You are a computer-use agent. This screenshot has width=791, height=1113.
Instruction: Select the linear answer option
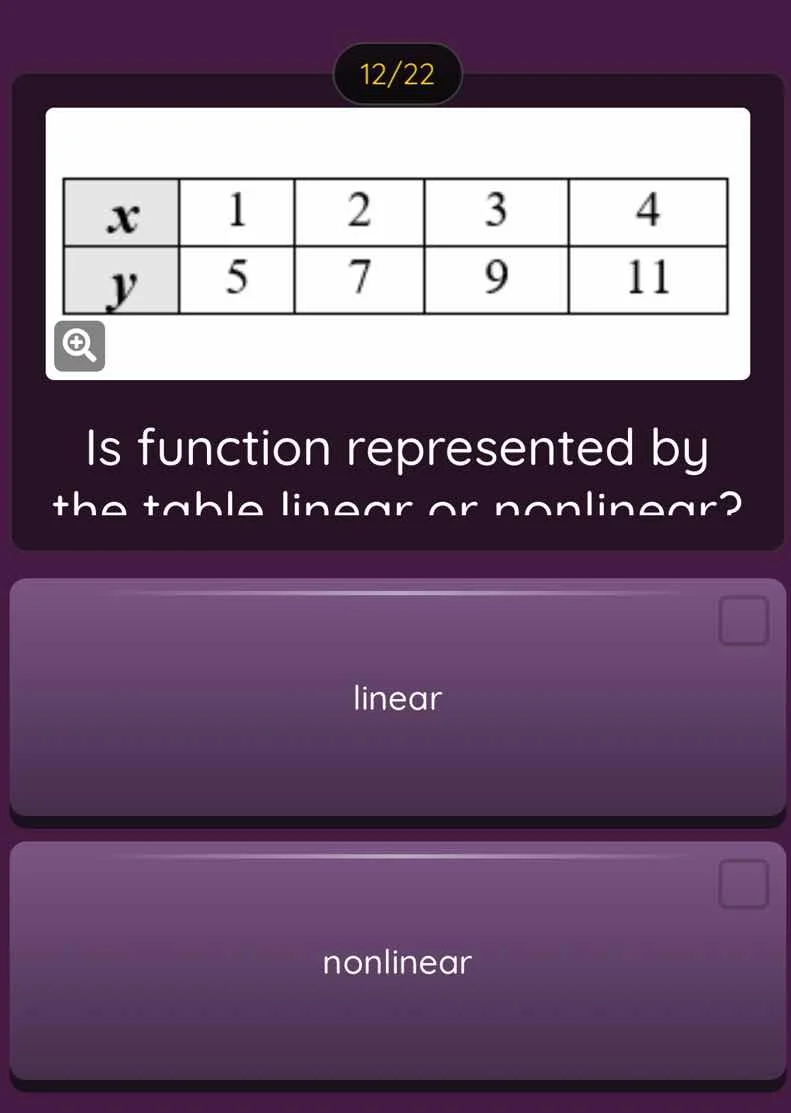396,698
